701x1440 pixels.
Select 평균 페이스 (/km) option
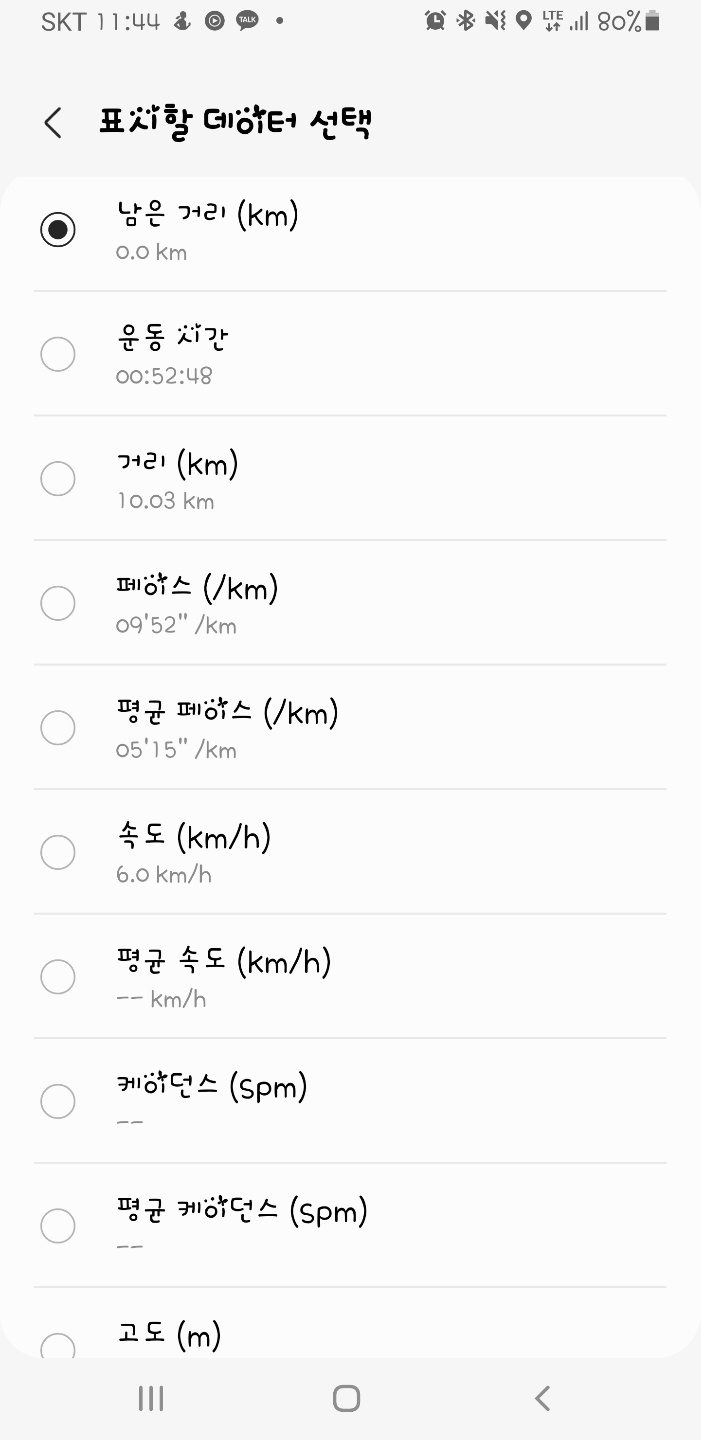pos(58,727)
